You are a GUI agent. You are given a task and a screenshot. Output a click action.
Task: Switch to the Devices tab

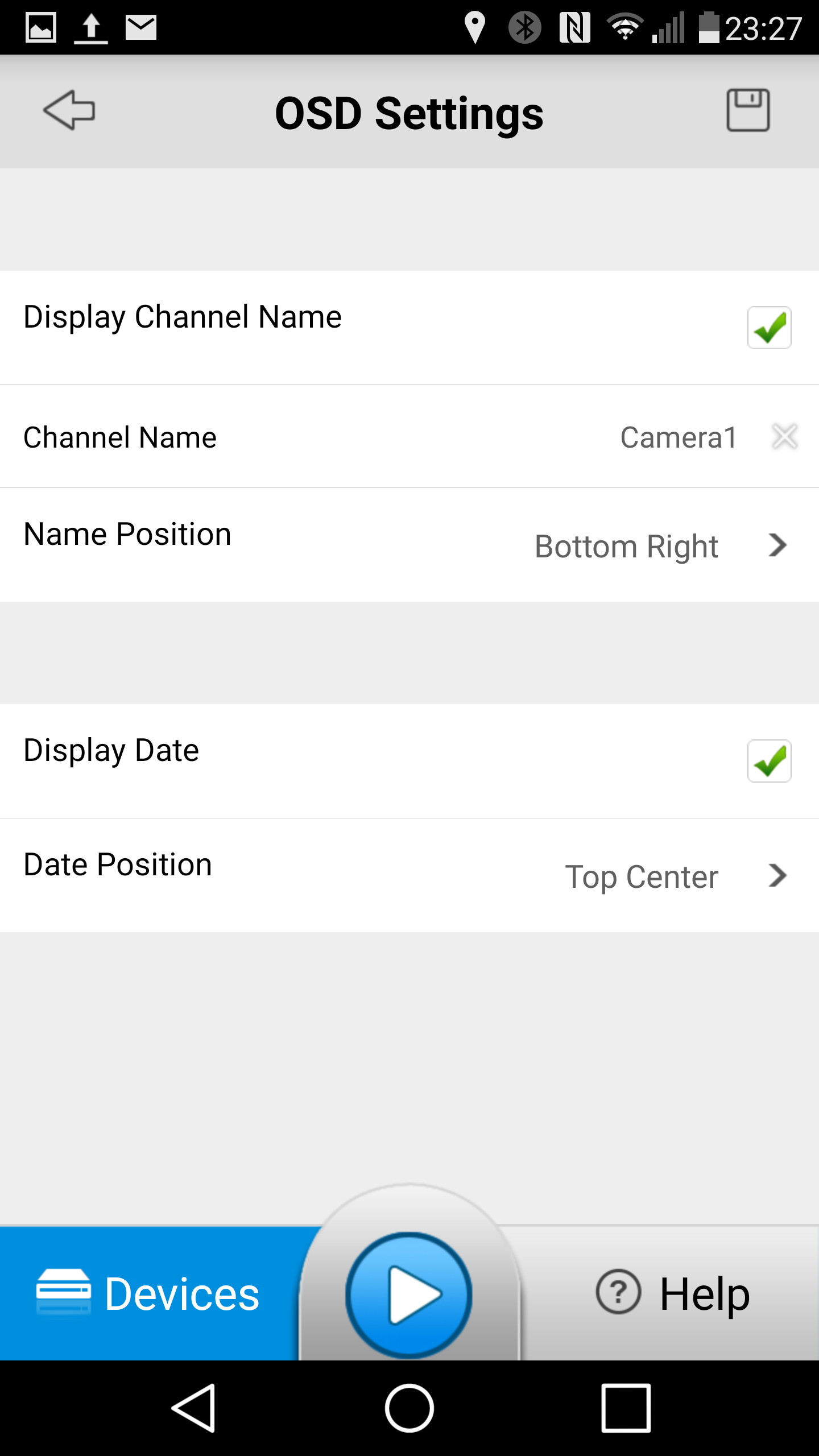click(x=149, y=1294)
